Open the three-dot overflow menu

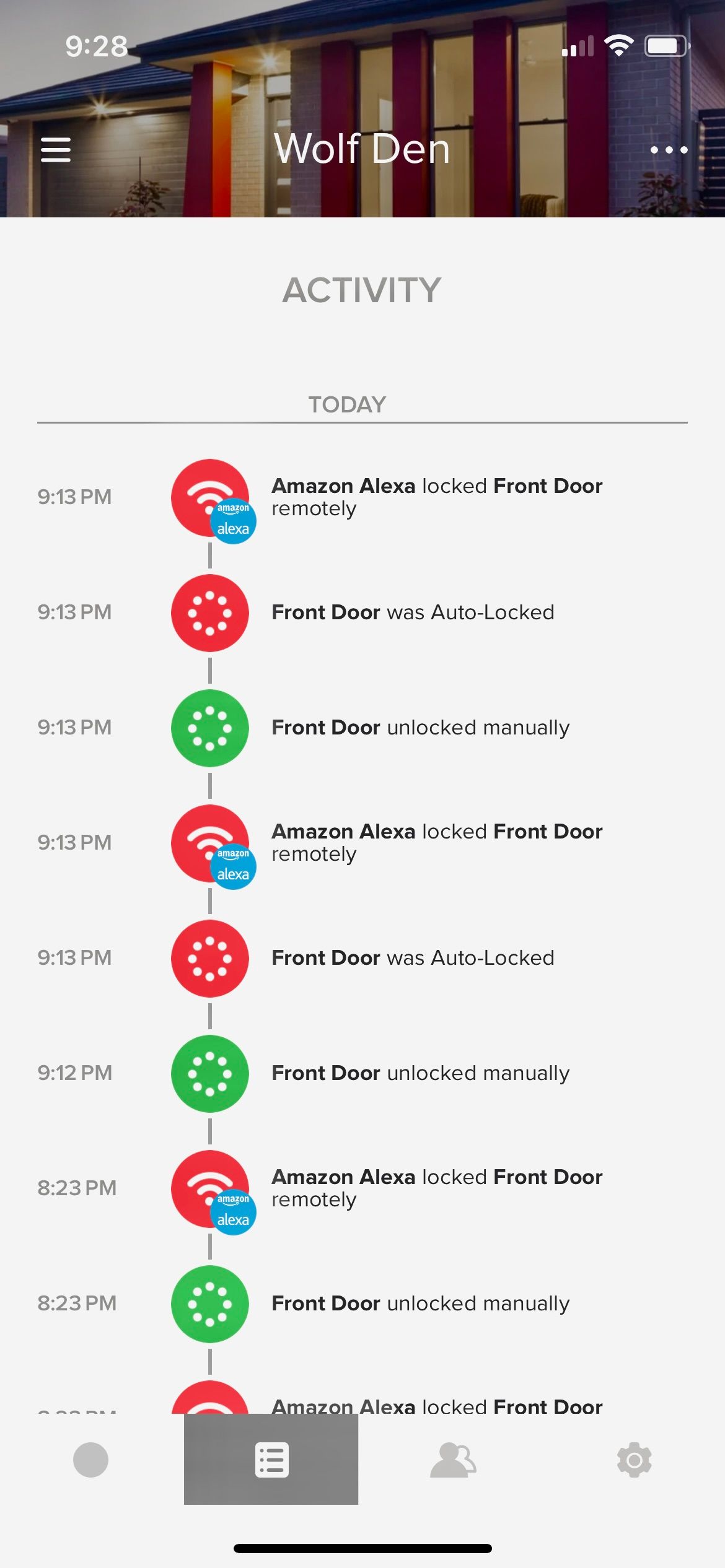click(x=669, y=150)
